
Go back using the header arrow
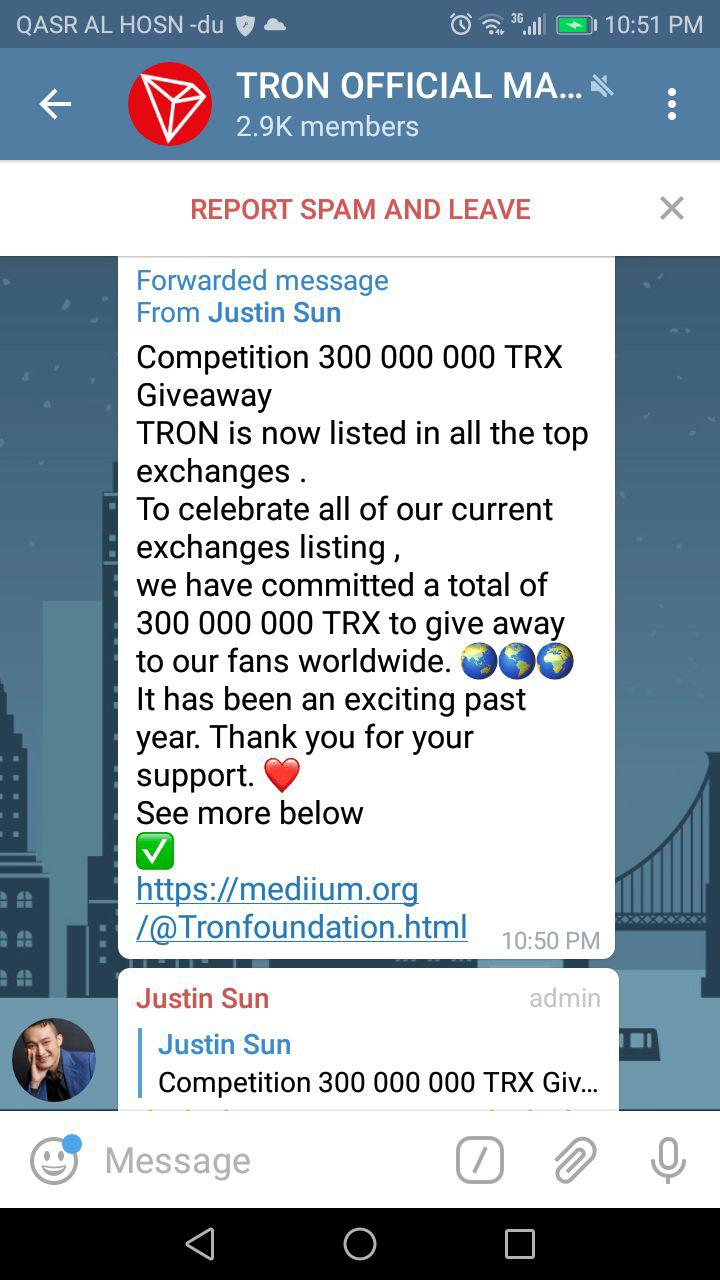coord(55,104)
